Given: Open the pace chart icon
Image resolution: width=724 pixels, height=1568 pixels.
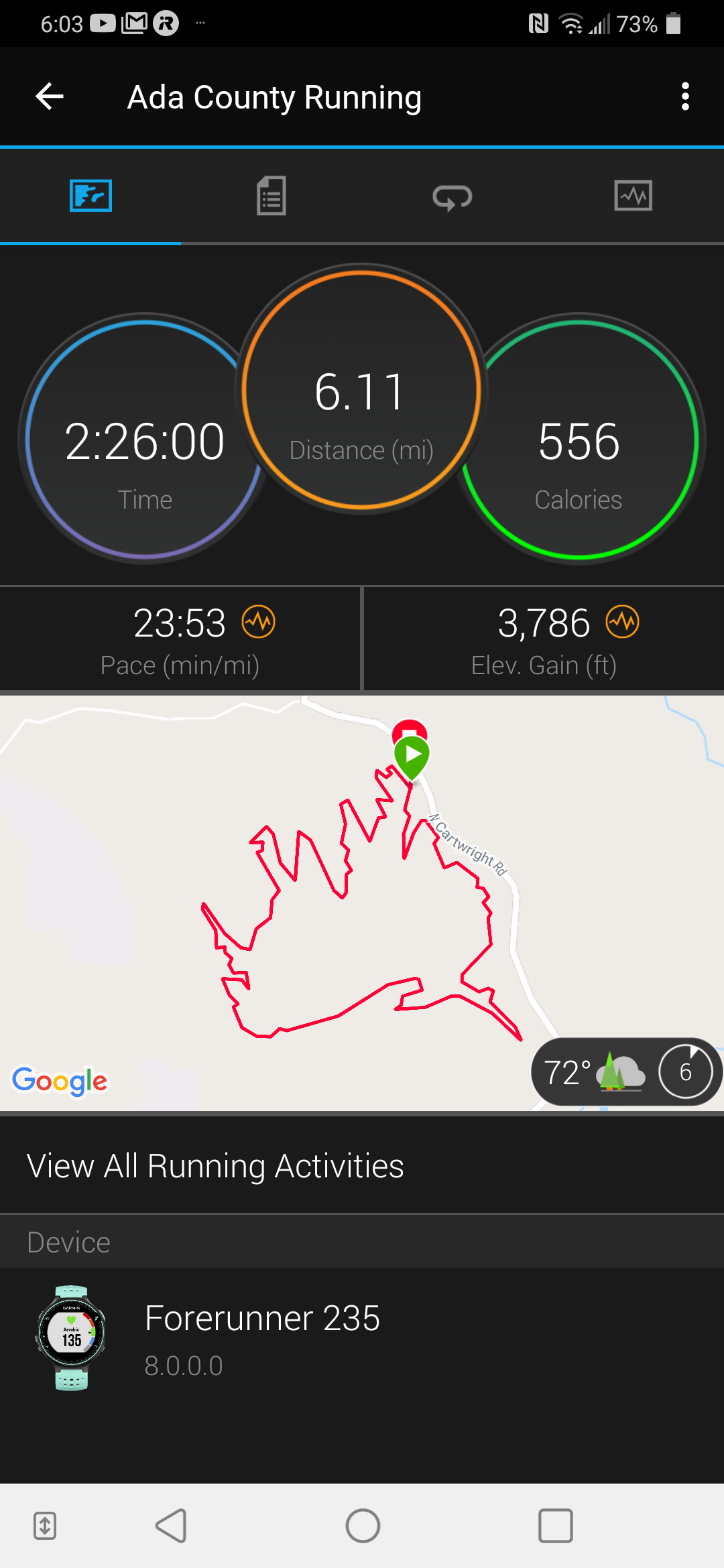Looking at the screenshot, I should click(259, 623).
